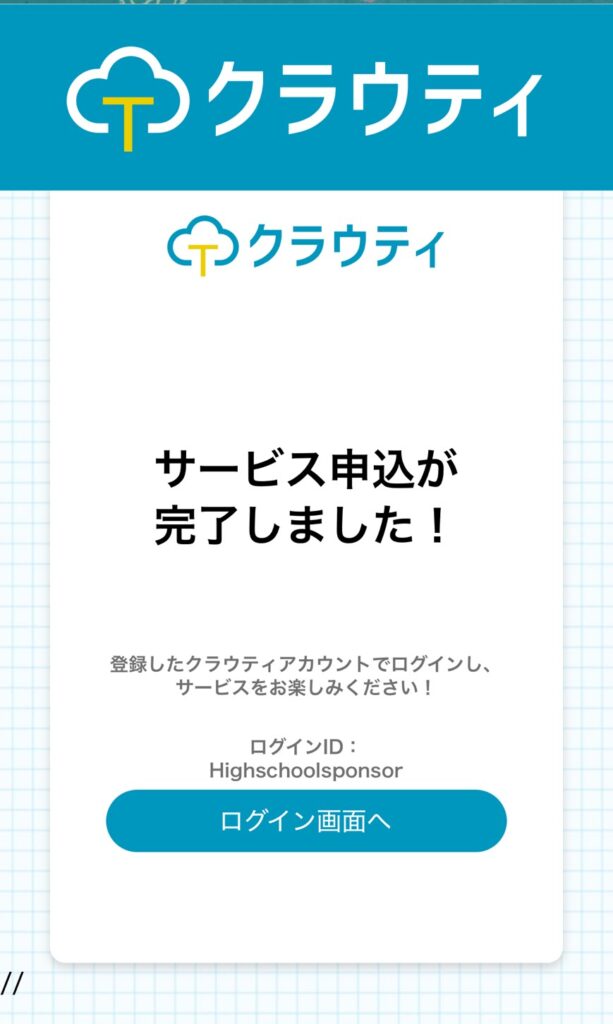Go to the login screen (ログイン画面へ)
The image size is (613, 1024).
tap(306, 821)
